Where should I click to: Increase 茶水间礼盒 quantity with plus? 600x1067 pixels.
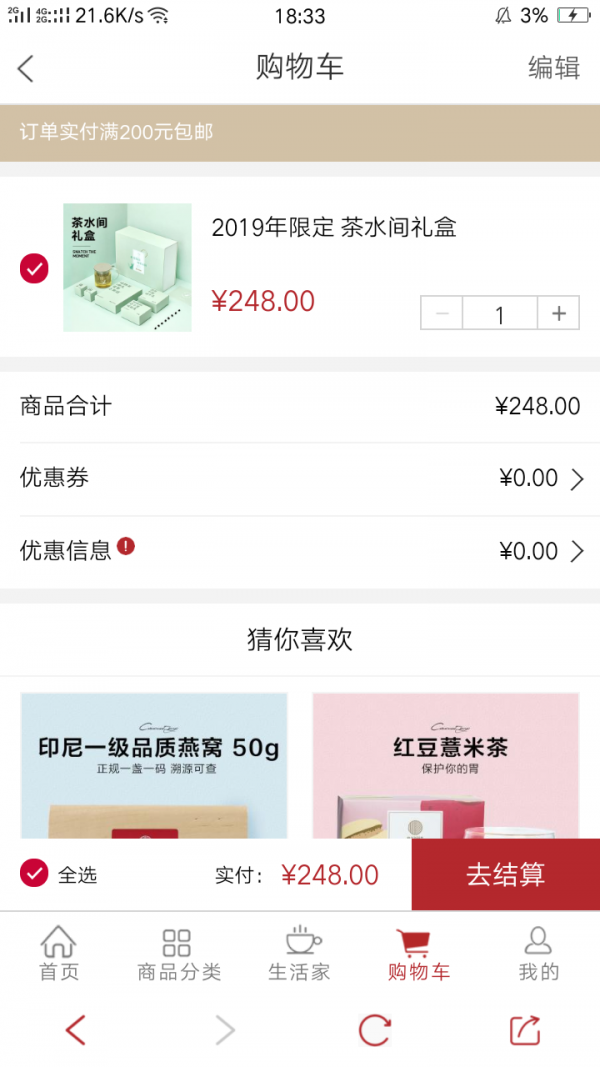click(558, 314)
